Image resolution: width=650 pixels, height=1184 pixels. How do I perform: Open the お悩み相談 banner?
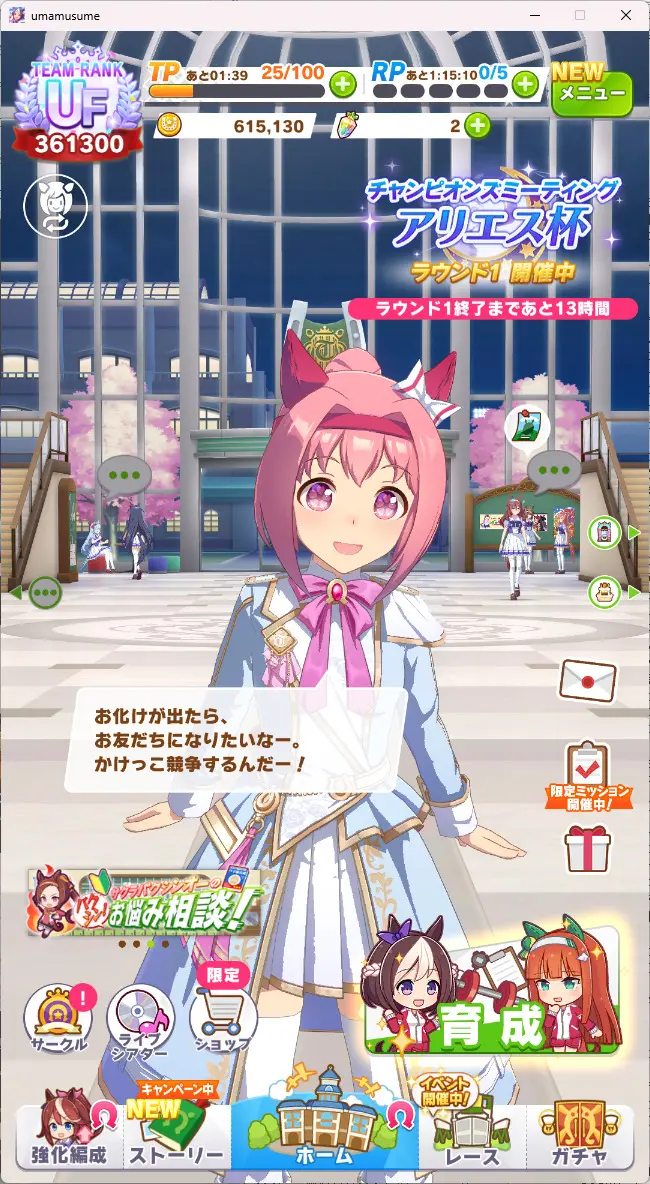tap(145, 902)
